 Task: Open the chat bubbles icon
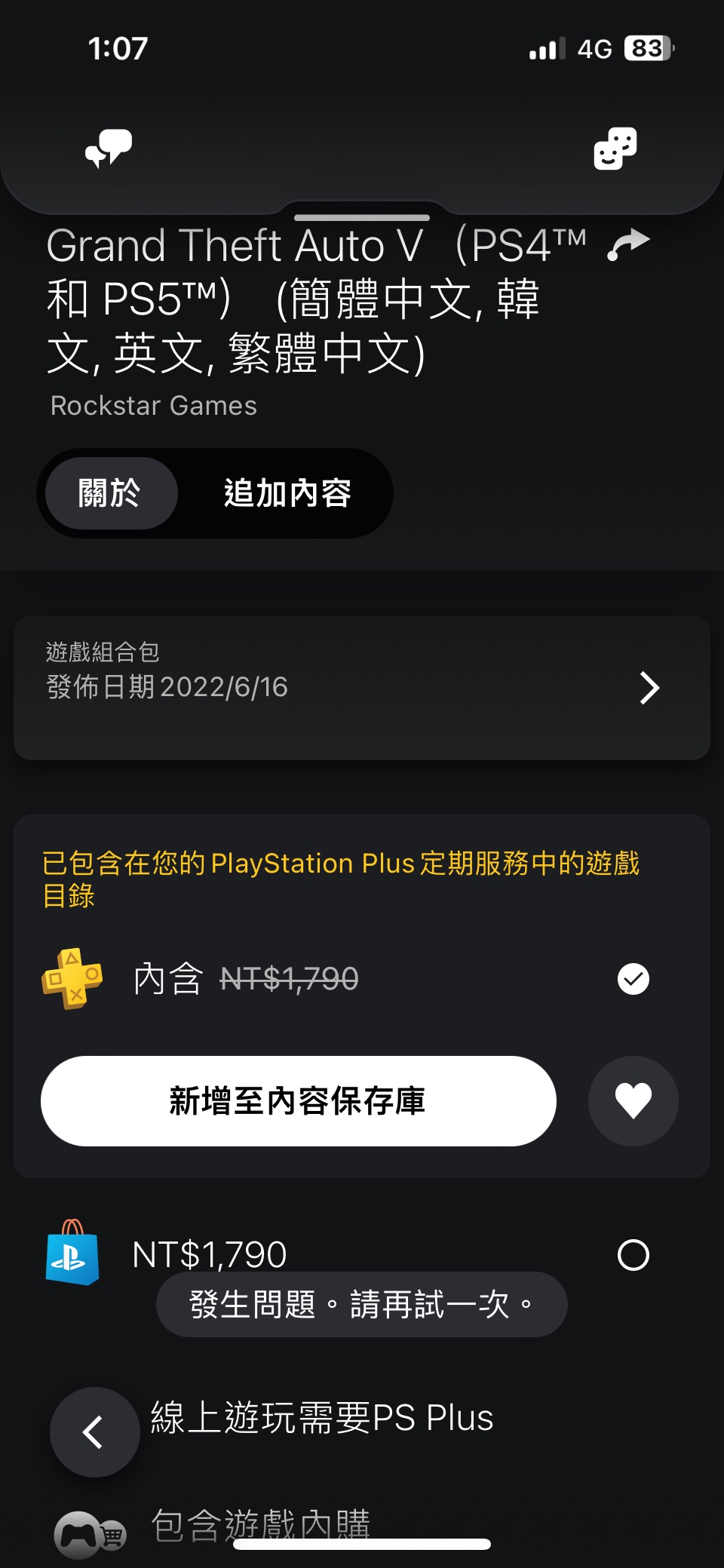pos(109,148)
